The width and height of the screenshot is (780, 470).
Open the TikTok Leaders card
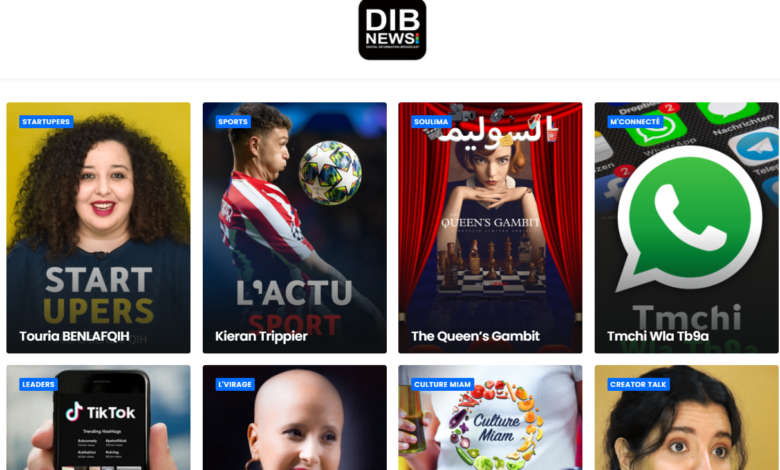[98, 420]
